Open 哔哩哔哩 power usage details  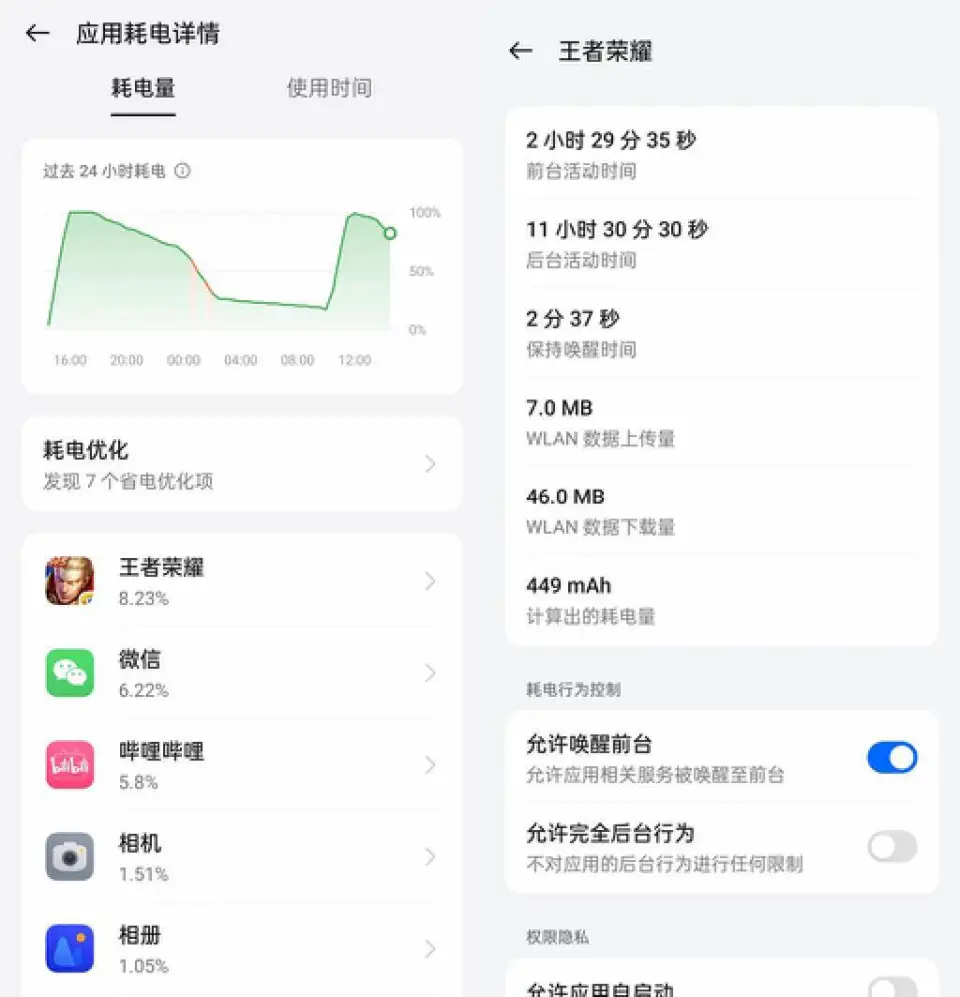tap(242, 765)
